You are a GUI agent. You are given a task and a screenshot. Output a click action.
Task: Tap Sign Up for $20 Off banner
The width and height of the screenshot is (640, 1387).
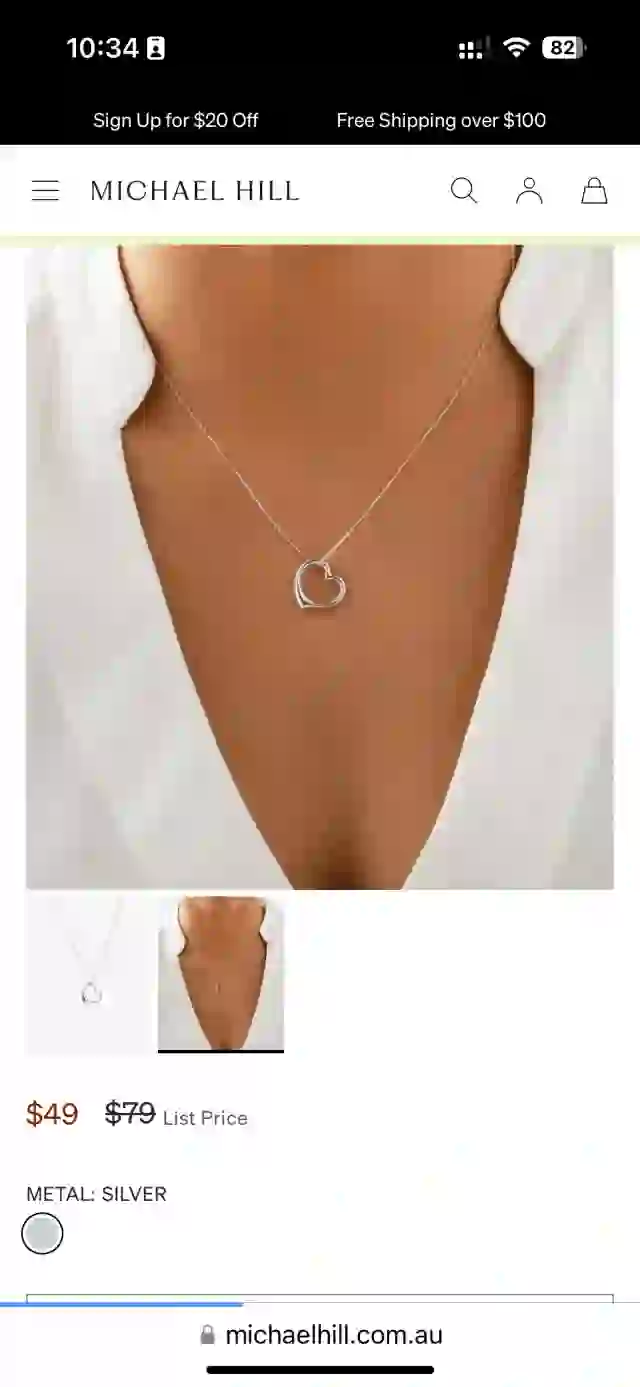175,120
